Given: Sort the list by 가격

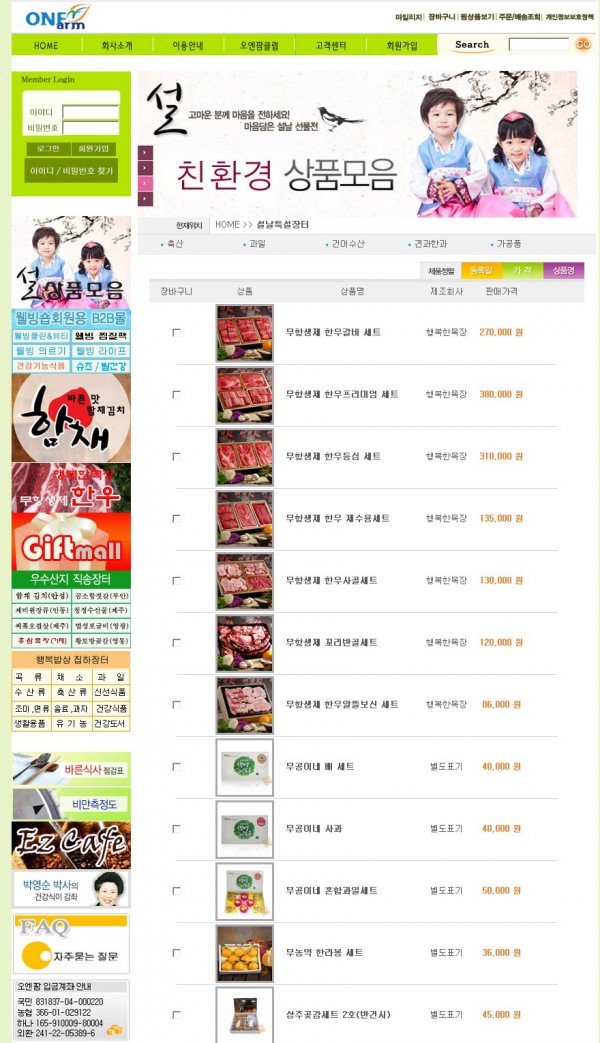Looking at the screenshot, I should point(522,271).
